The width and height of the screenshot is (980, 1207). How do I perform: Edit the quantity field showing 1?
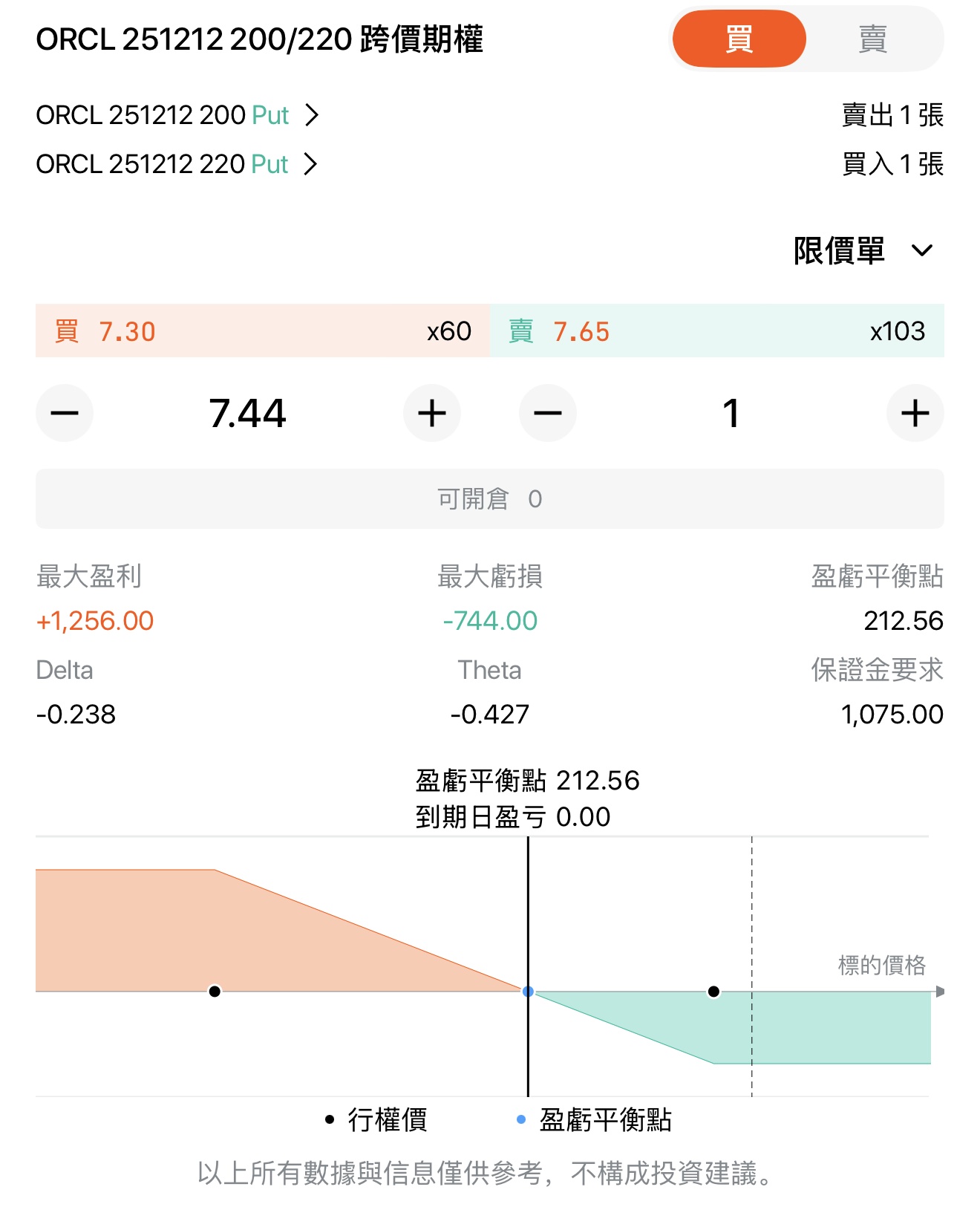click(731, 413)
